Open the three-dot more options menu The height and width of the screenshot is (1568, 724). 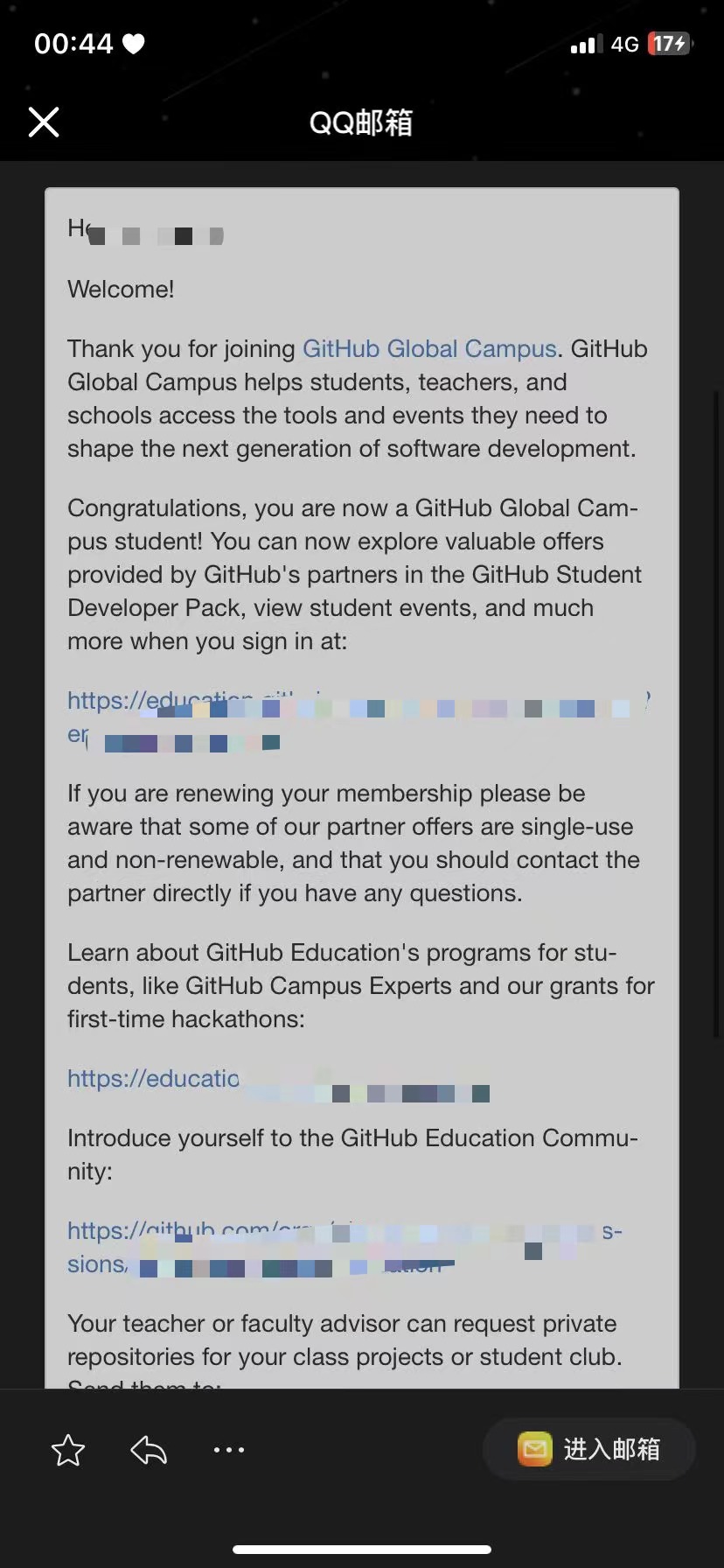click(229, 1450)
